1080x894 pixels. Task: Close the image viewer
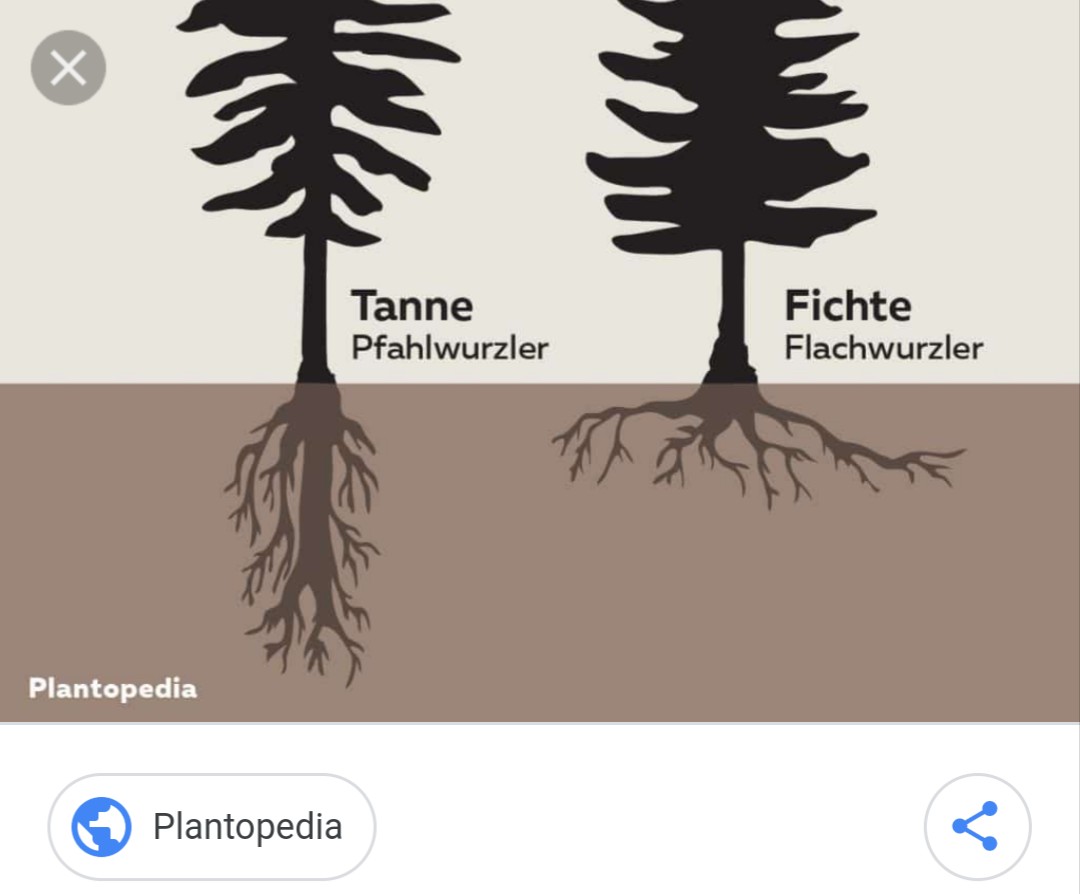[x=68, y=68]
